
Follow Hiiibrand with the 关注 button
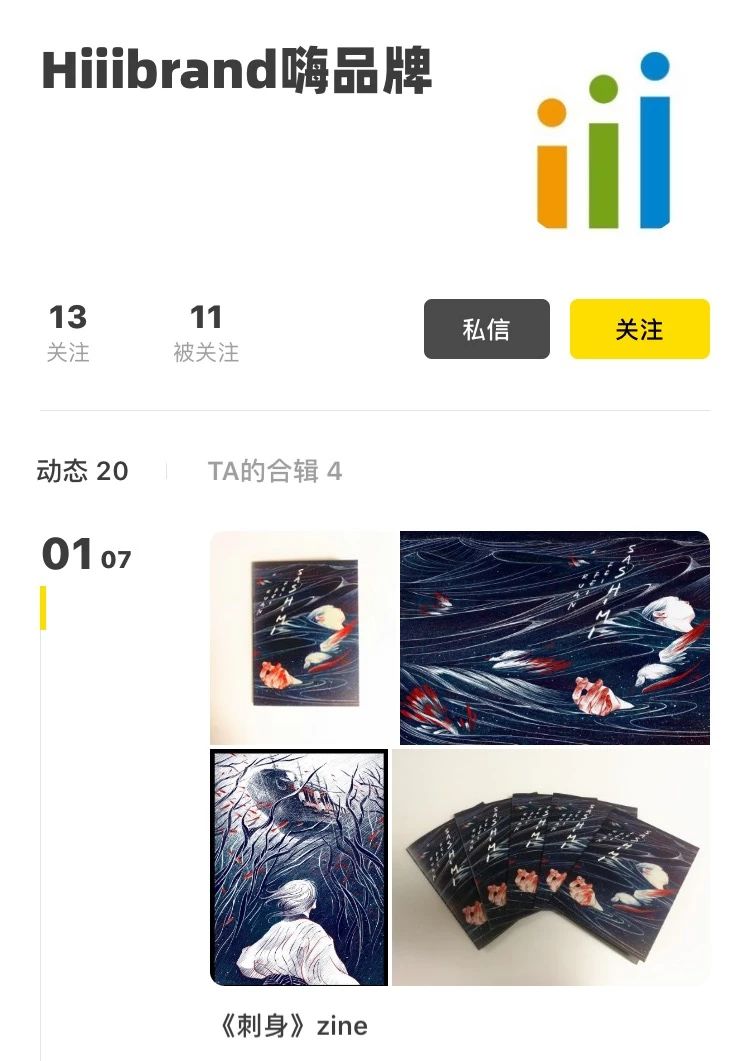[x=639, y=329]
